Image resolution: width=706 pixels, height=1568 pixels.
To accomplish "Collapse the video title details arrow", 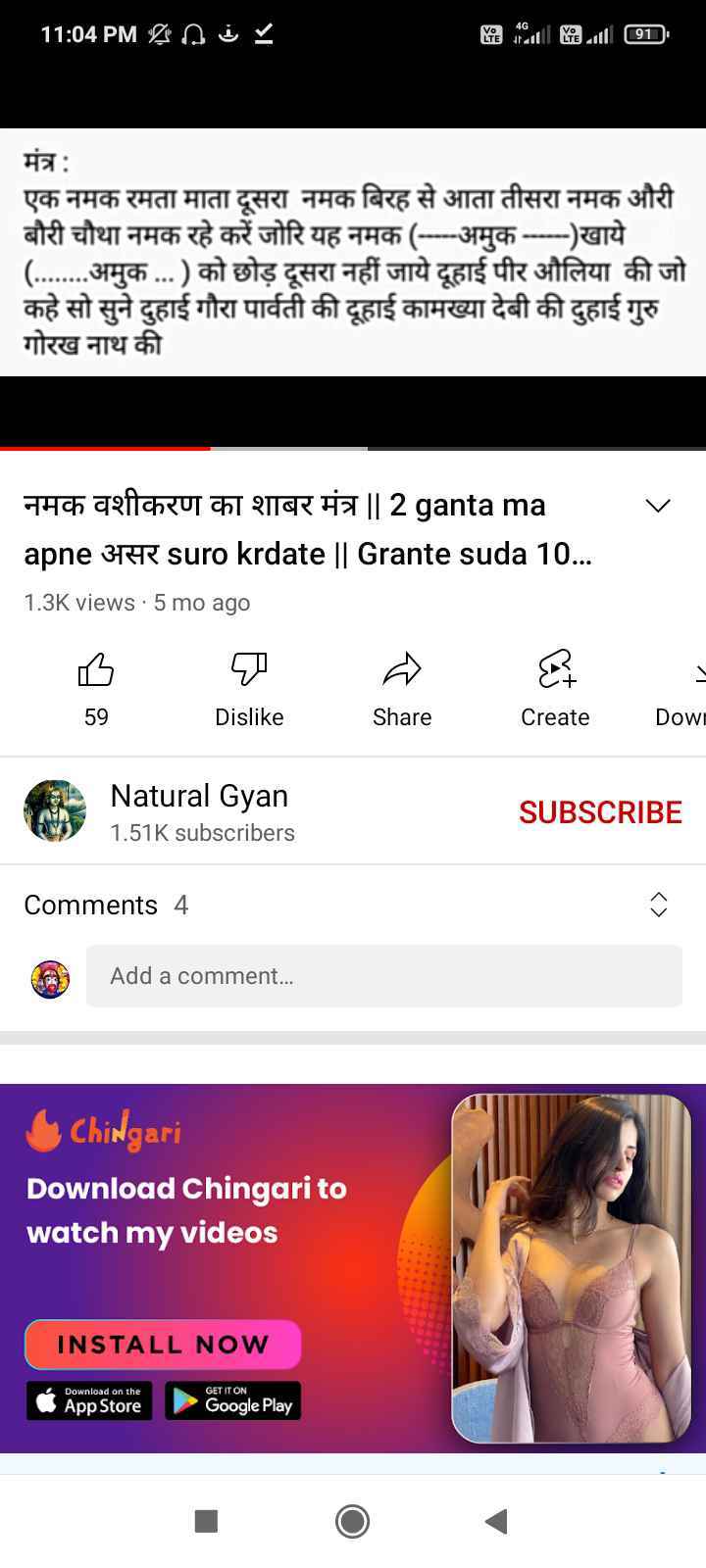I will [x=657, y=506].
